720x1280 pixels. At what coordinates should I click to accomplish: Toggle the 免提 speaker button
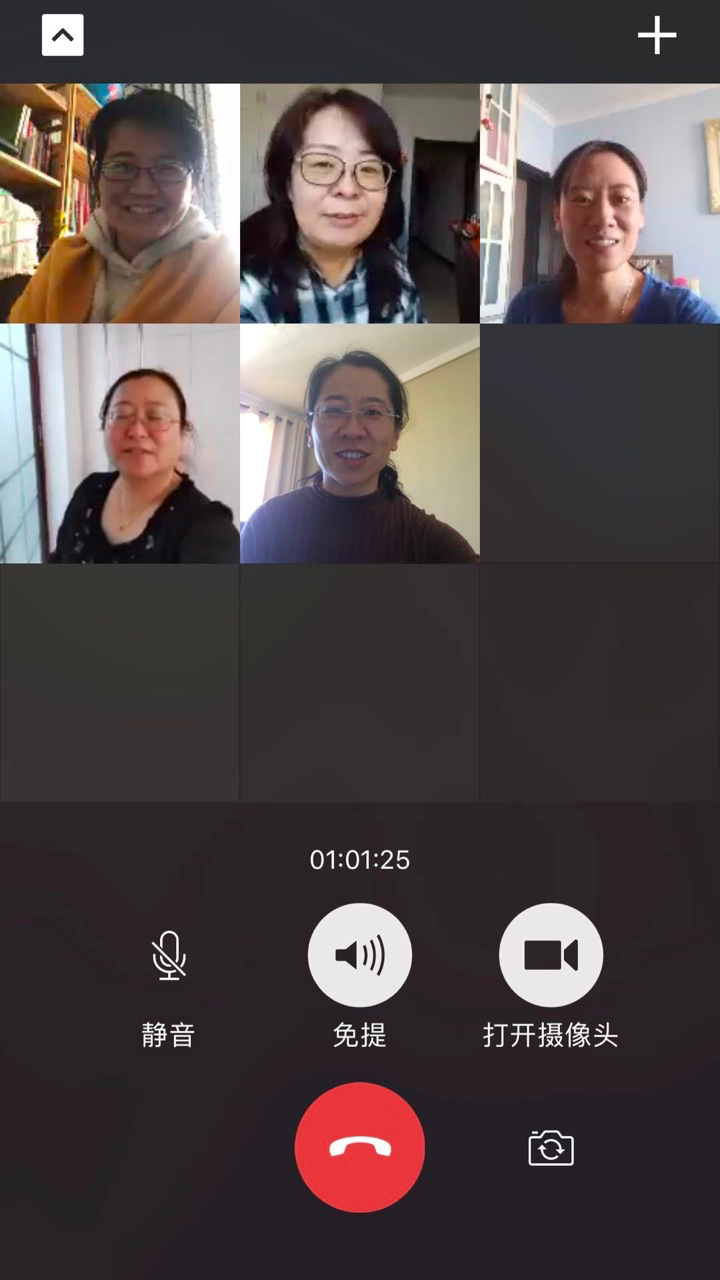[x=360, y=955]
